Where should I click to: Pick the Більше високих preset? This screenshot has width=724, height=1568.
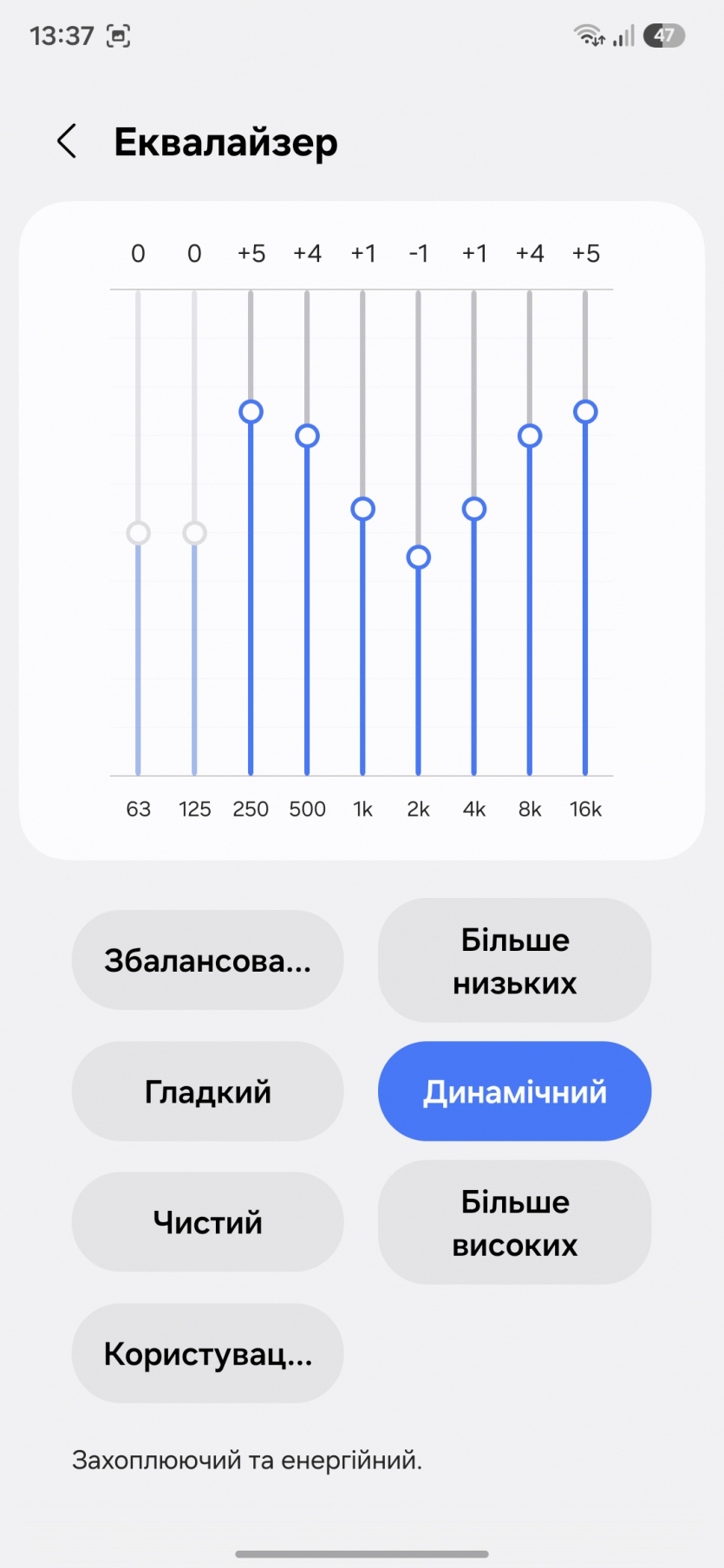(514, 1222)
